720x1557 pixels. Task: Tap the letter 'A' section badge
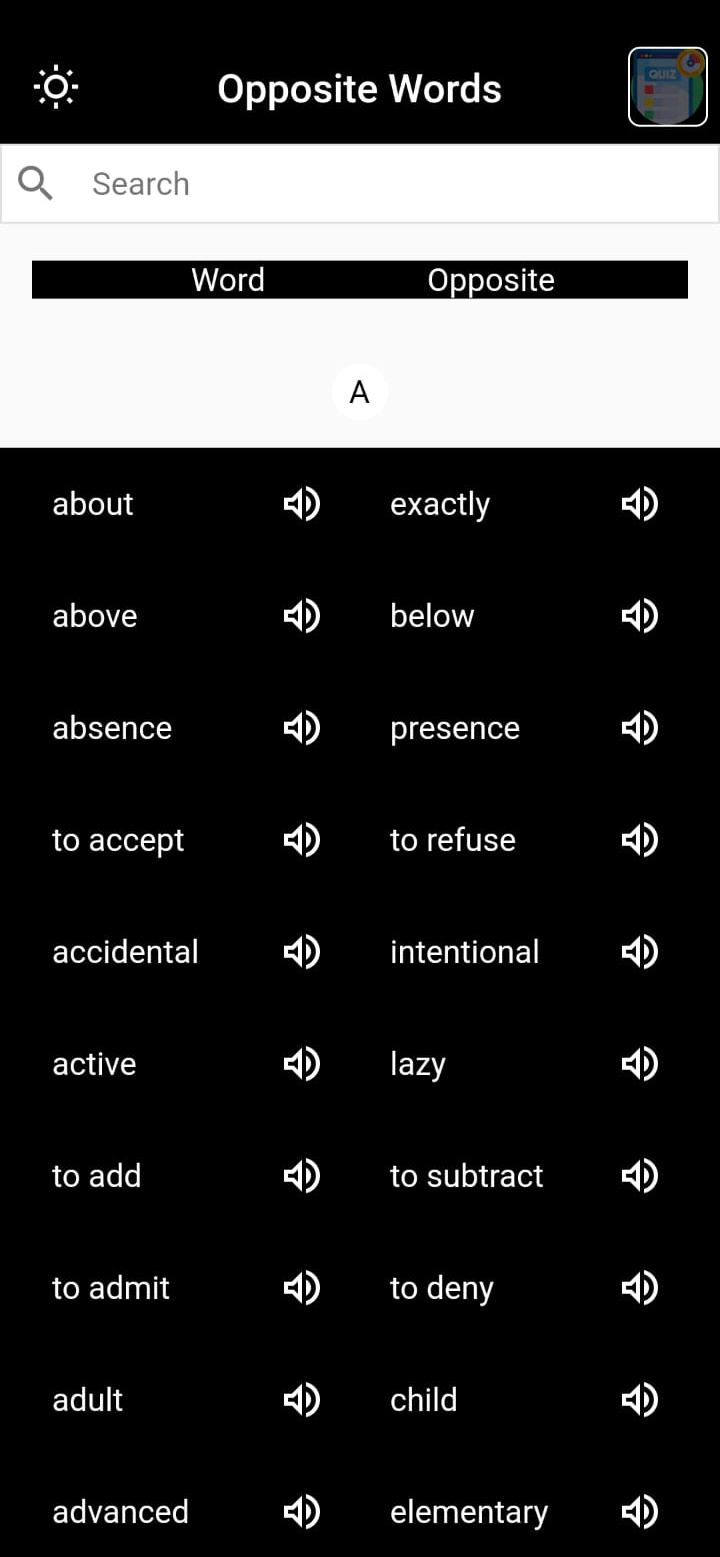point(359,392)
